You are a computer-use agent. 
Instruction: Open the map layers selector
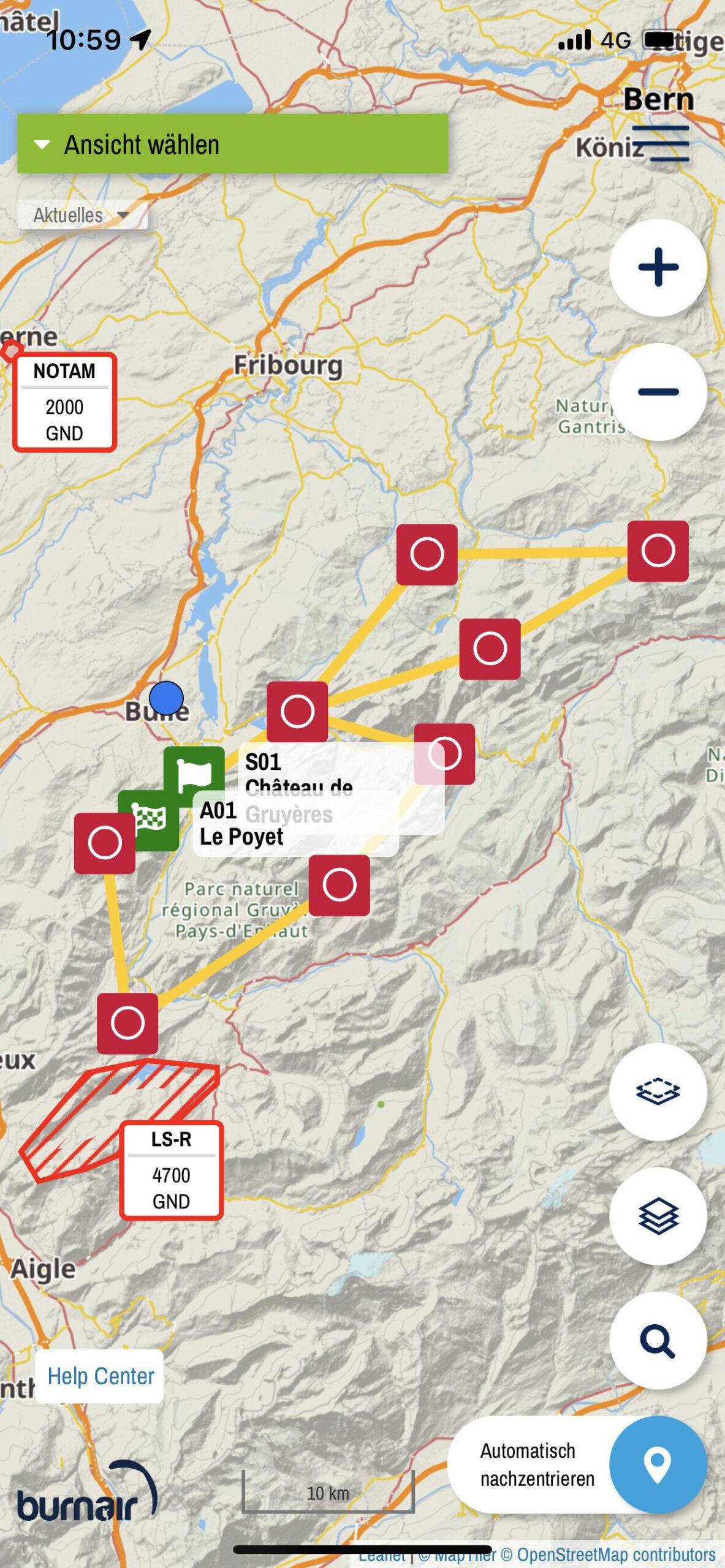click(658, 1216)
